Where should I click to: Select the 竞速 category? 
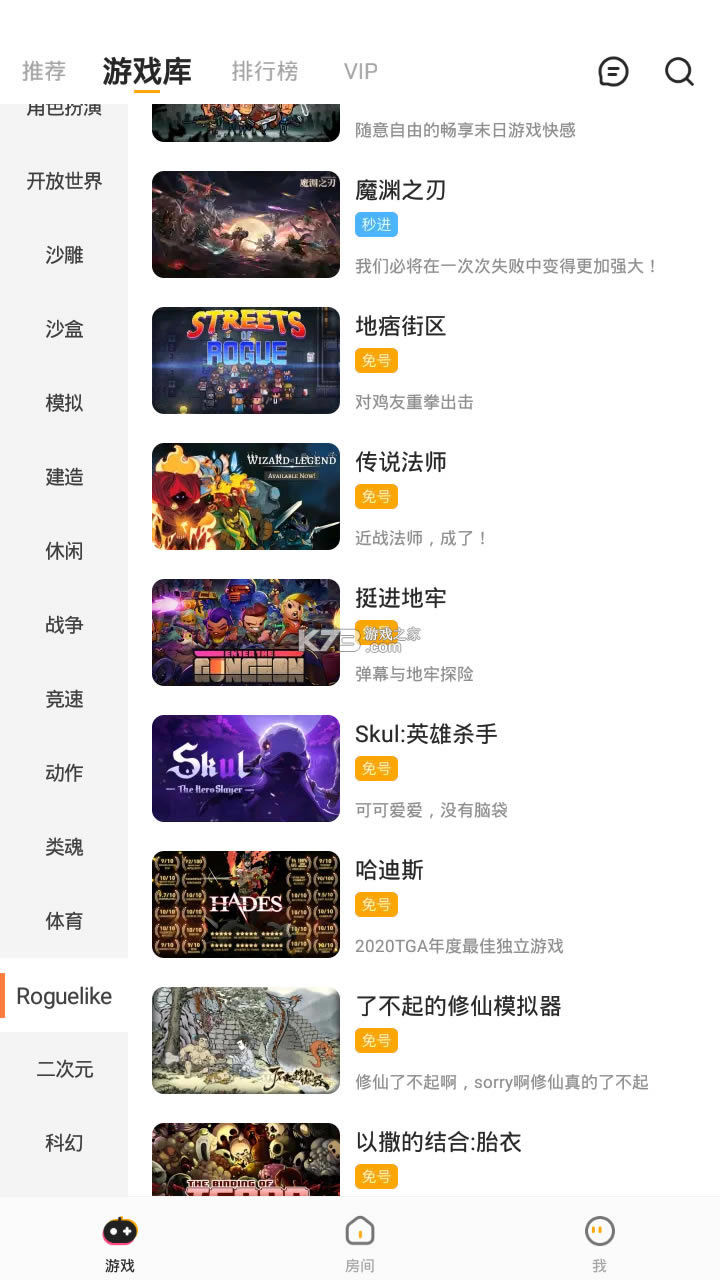tap(64, 699)
